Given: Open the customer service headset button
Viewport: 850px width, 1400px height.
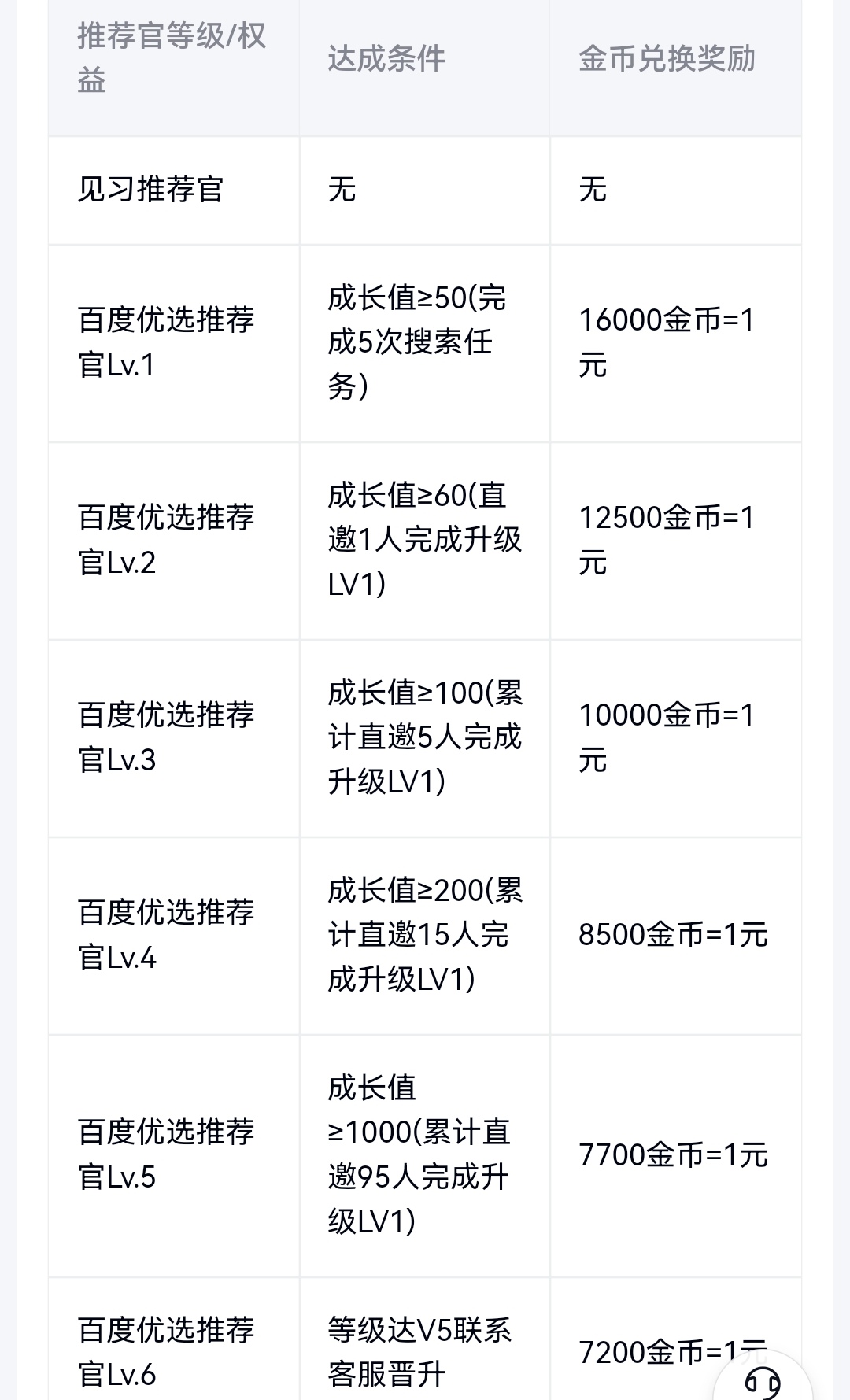Looking at the screenshot, I should [x=762, y=1382].
